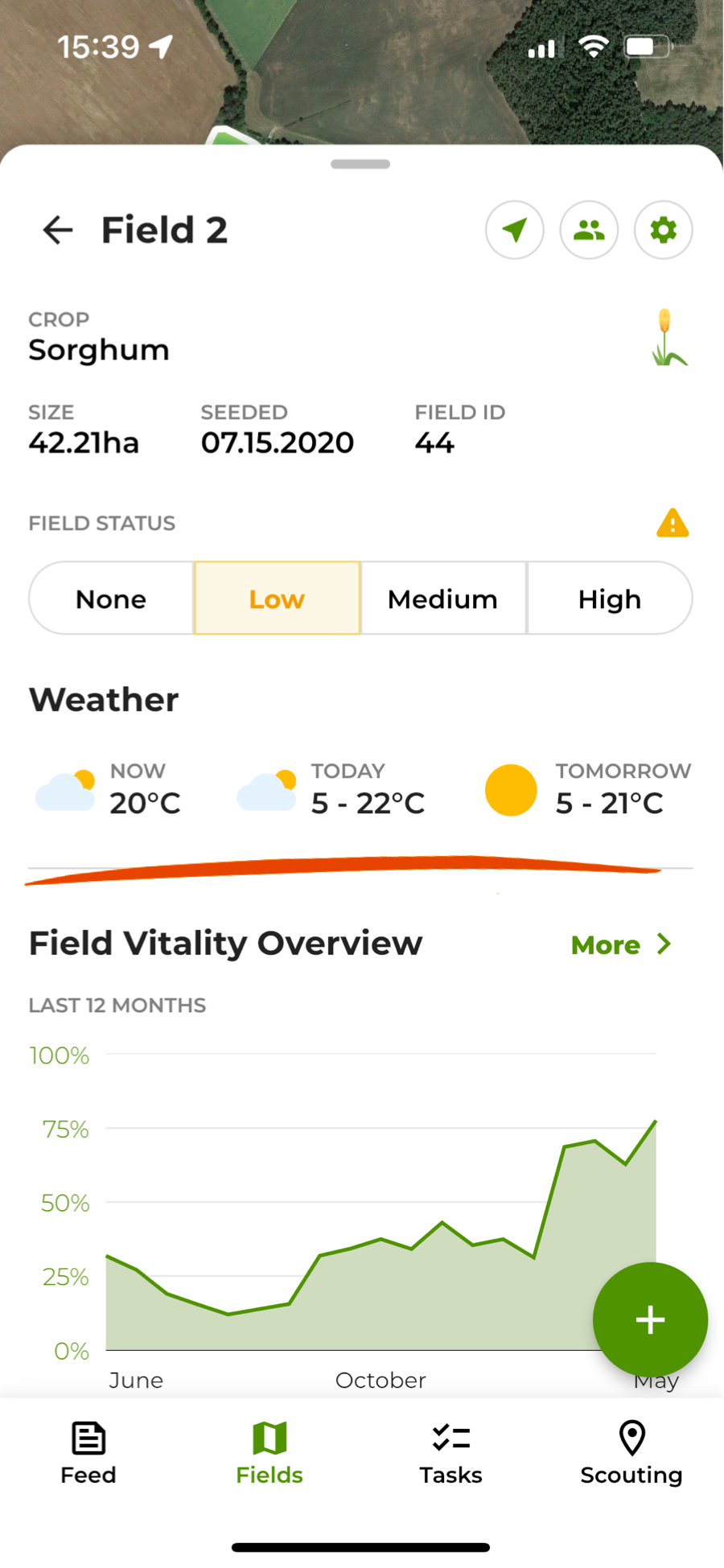Switch to the Feed tab

coord(88,1453)
